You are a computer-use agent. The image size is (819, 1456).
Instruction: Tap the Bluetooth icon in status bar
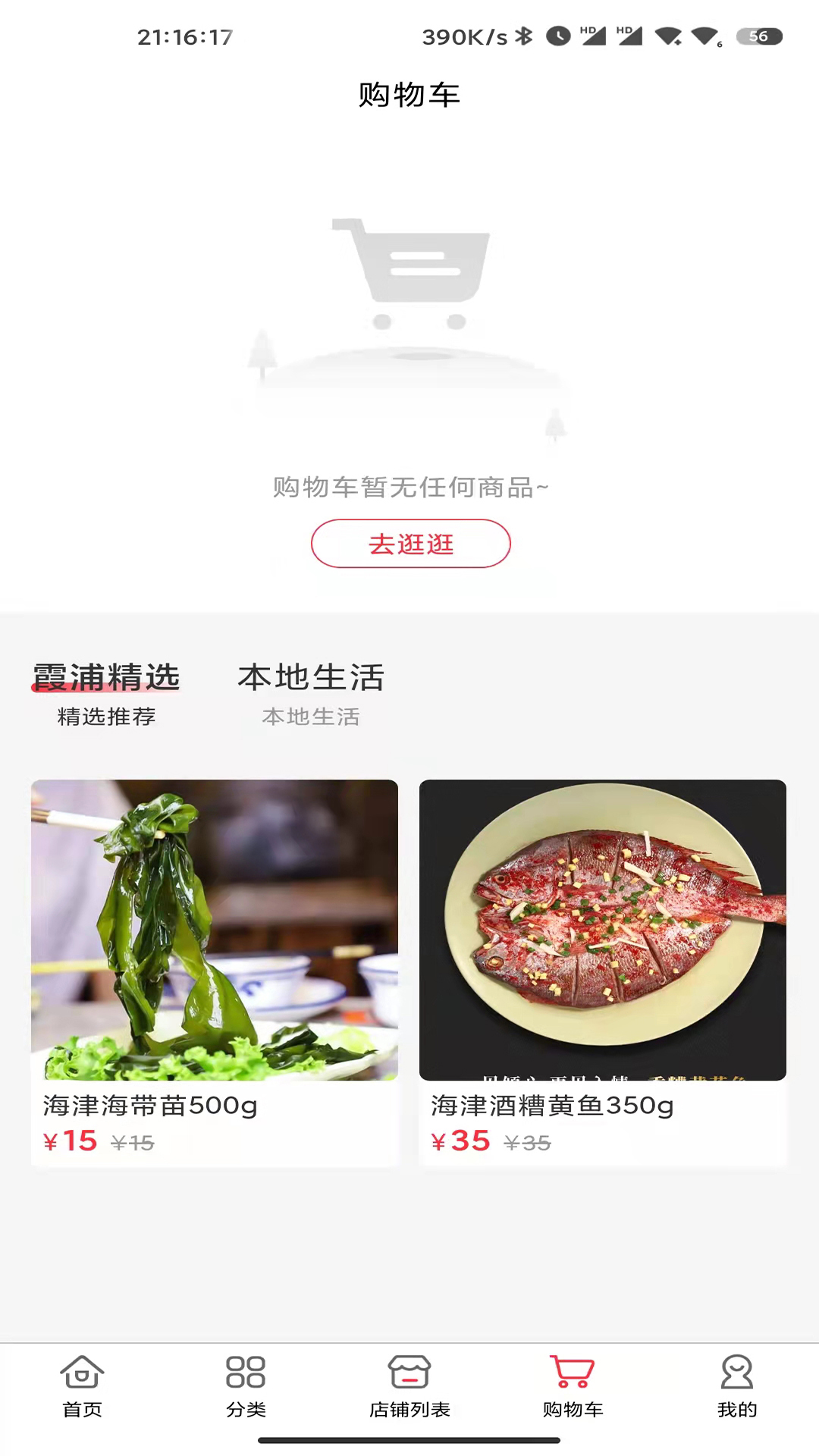click(525, 35)
